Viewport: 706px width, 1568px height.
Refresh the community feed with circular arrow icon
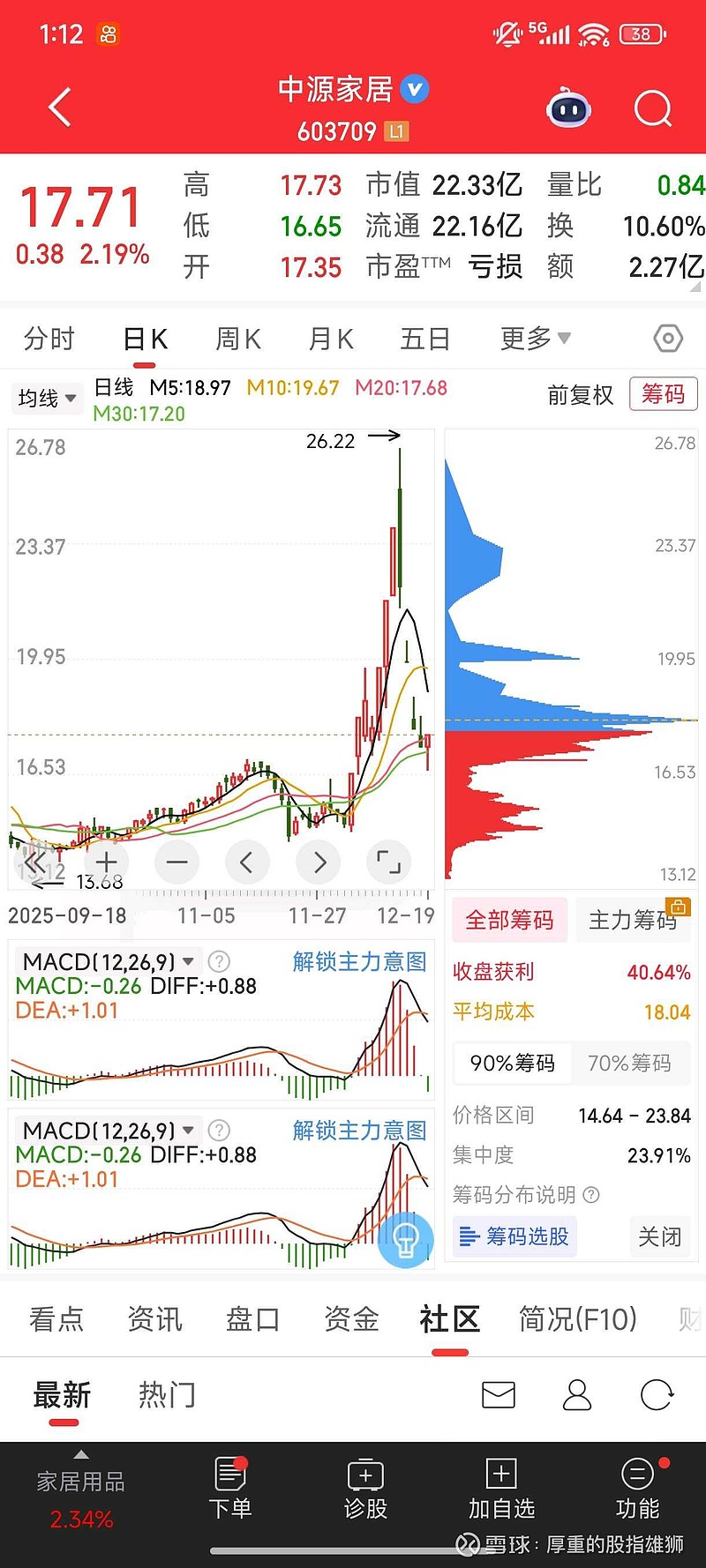(656, 1394)
